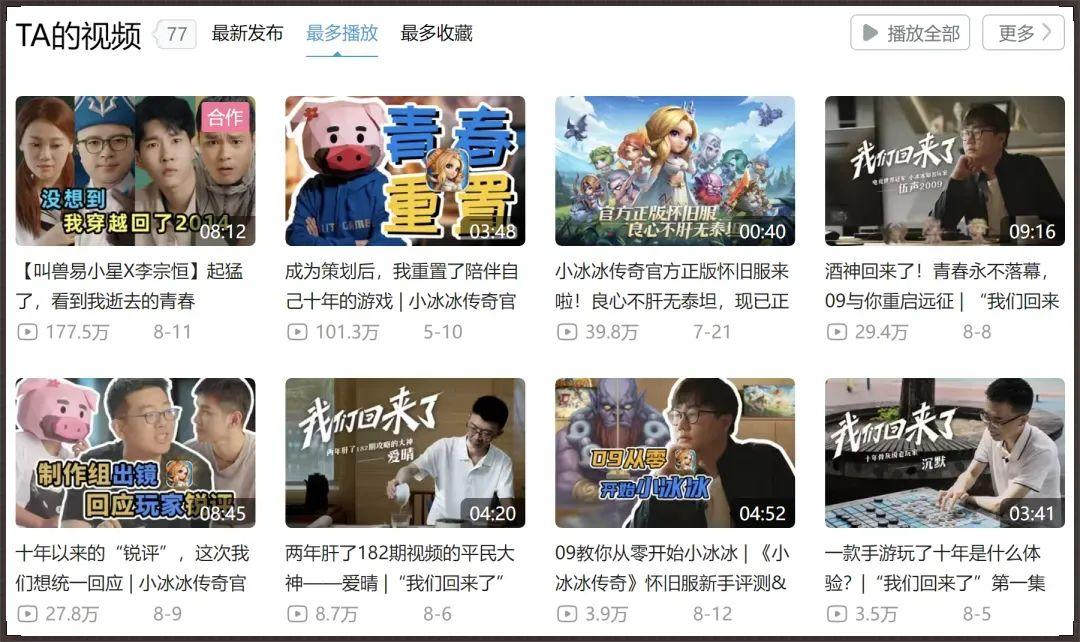Tap the 播放全部 button
This screenshot has width=1080, height=642.
pyautogui.click(x=910, y=33)
